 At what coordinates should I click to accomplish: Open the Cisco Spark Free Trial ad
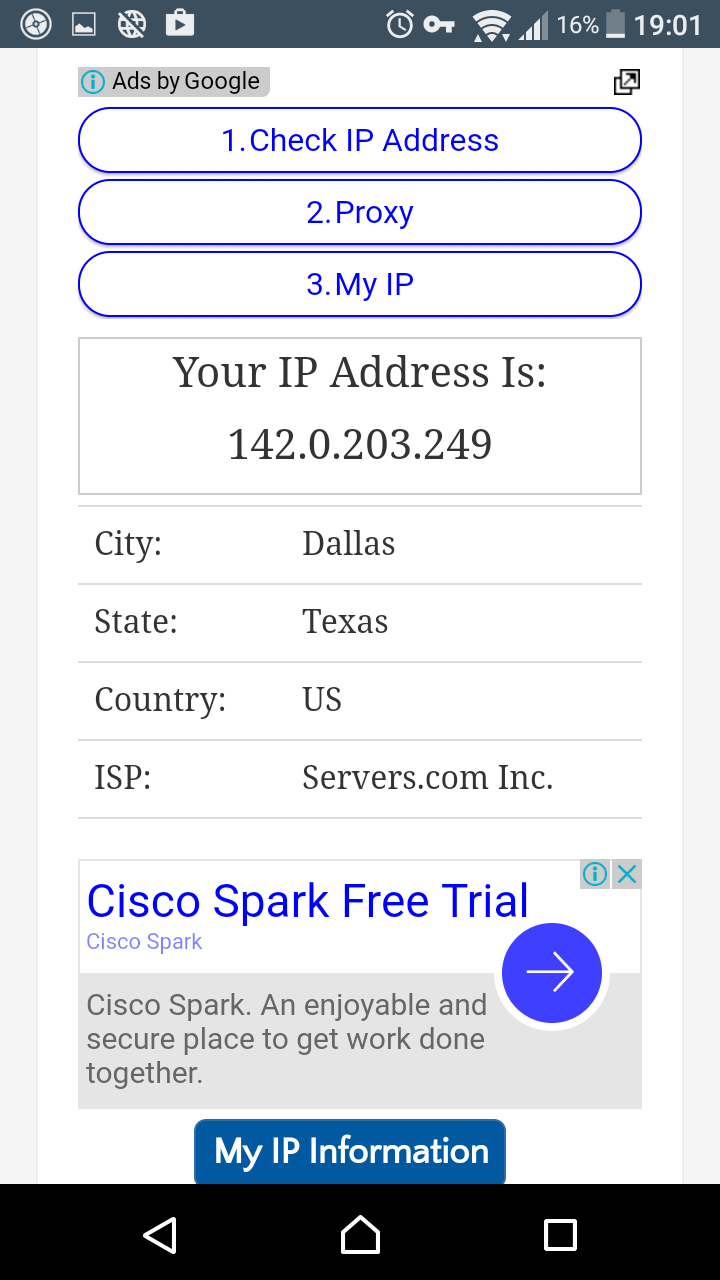click(x=307, y=901)
